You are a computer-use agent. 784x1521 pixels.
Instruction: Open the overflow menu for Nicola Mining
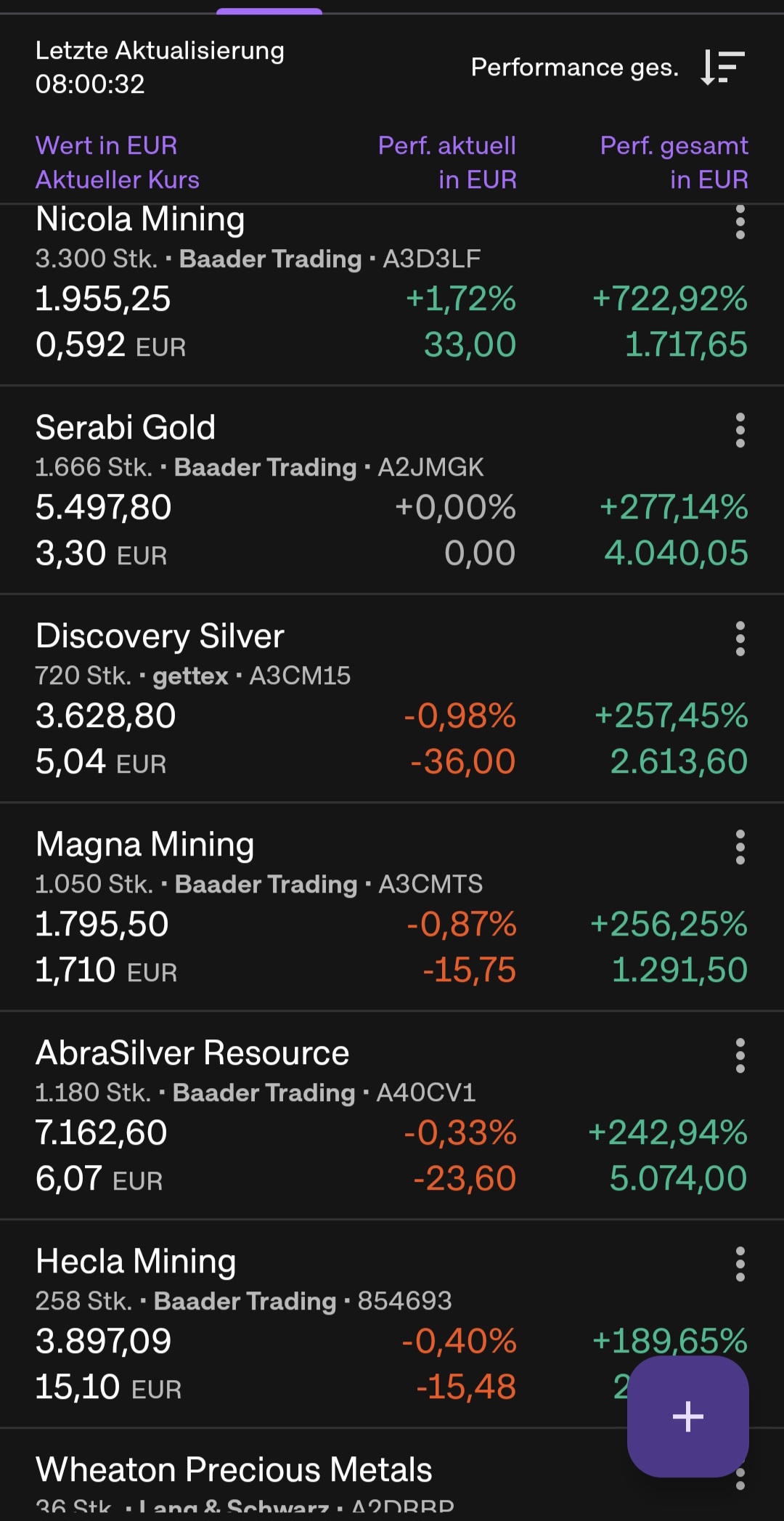[740, 222]
